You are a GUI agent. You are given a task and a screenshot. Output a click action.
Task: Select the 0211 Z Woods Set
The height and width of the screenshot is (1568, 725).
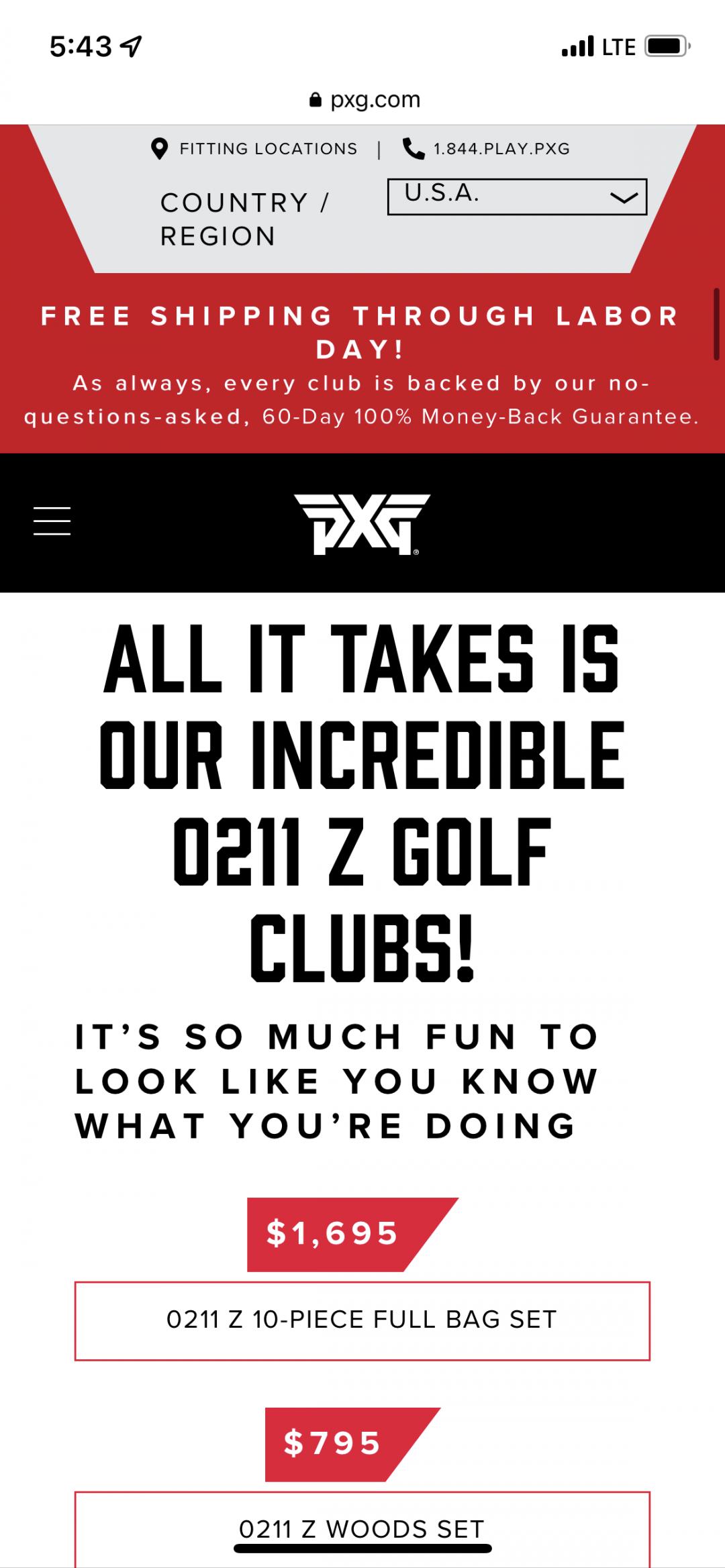(x=362, y=1529)
